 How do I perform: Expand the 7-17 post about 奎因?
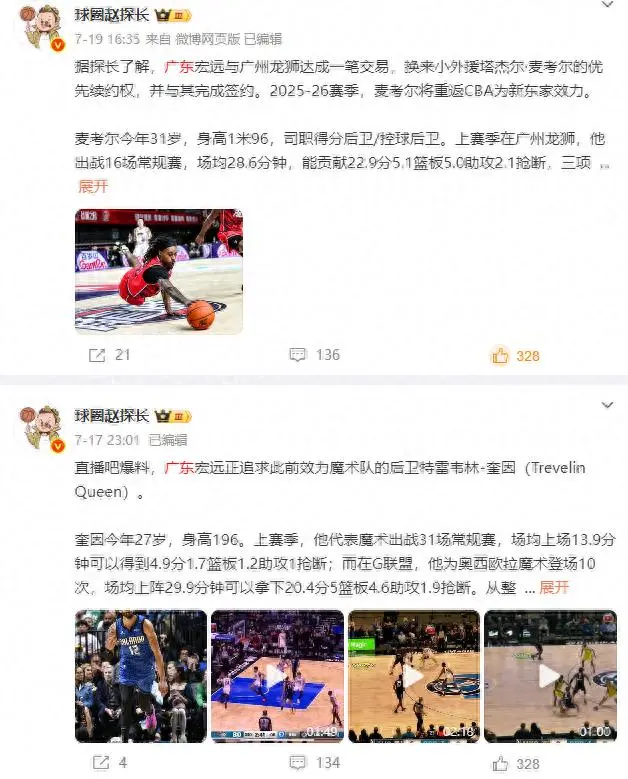point(553,588)
